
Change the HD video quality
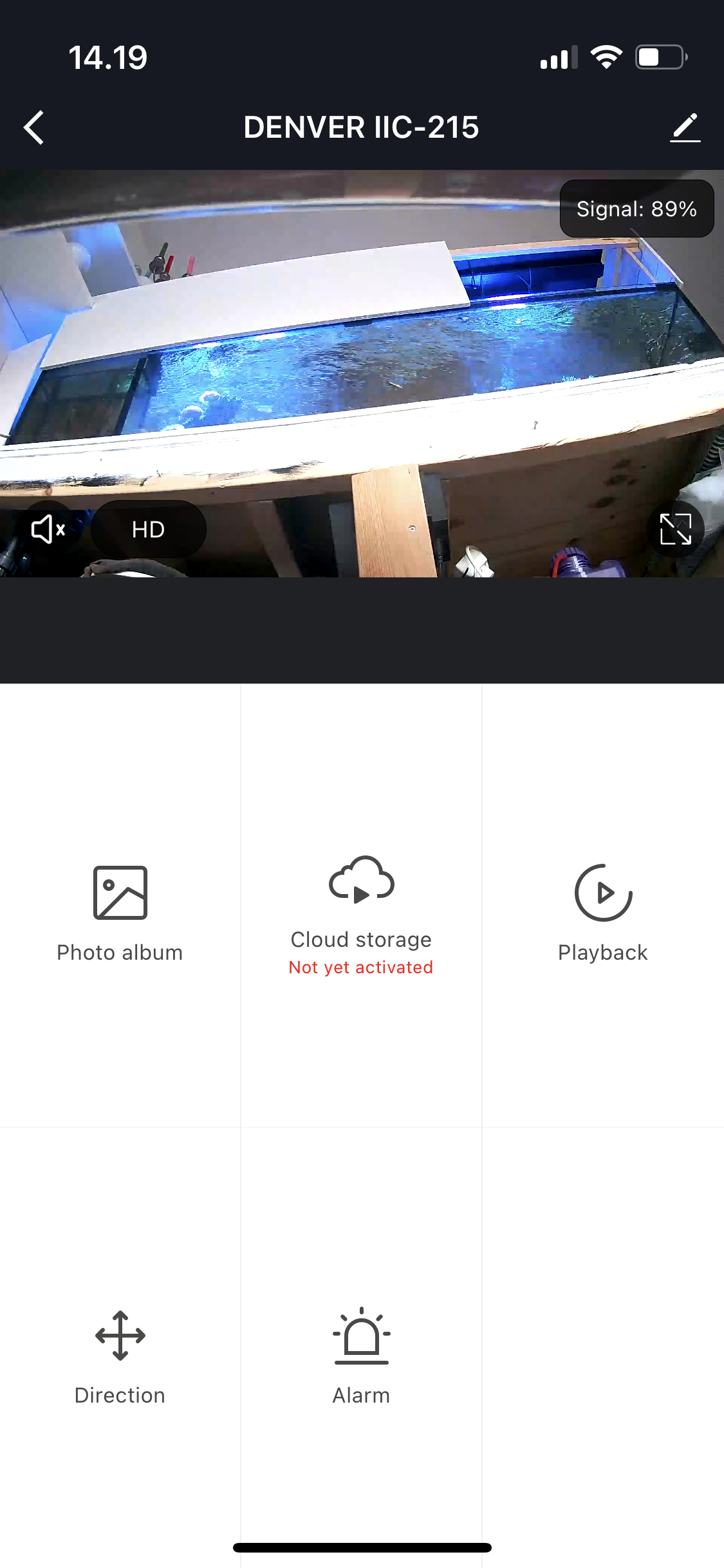(148, 529)
